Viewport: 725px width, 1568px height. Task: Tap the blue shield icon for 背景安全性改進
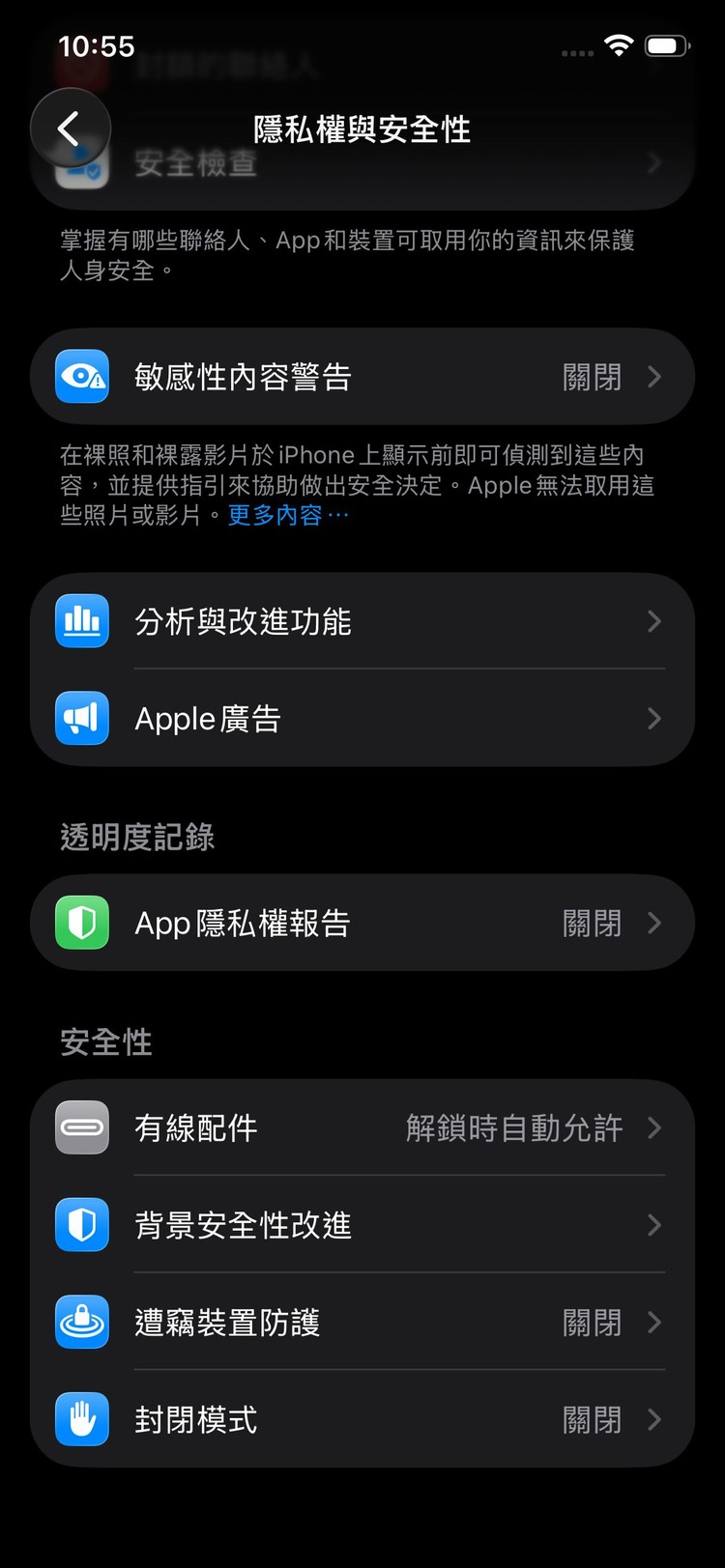(x=82, y=1225)
